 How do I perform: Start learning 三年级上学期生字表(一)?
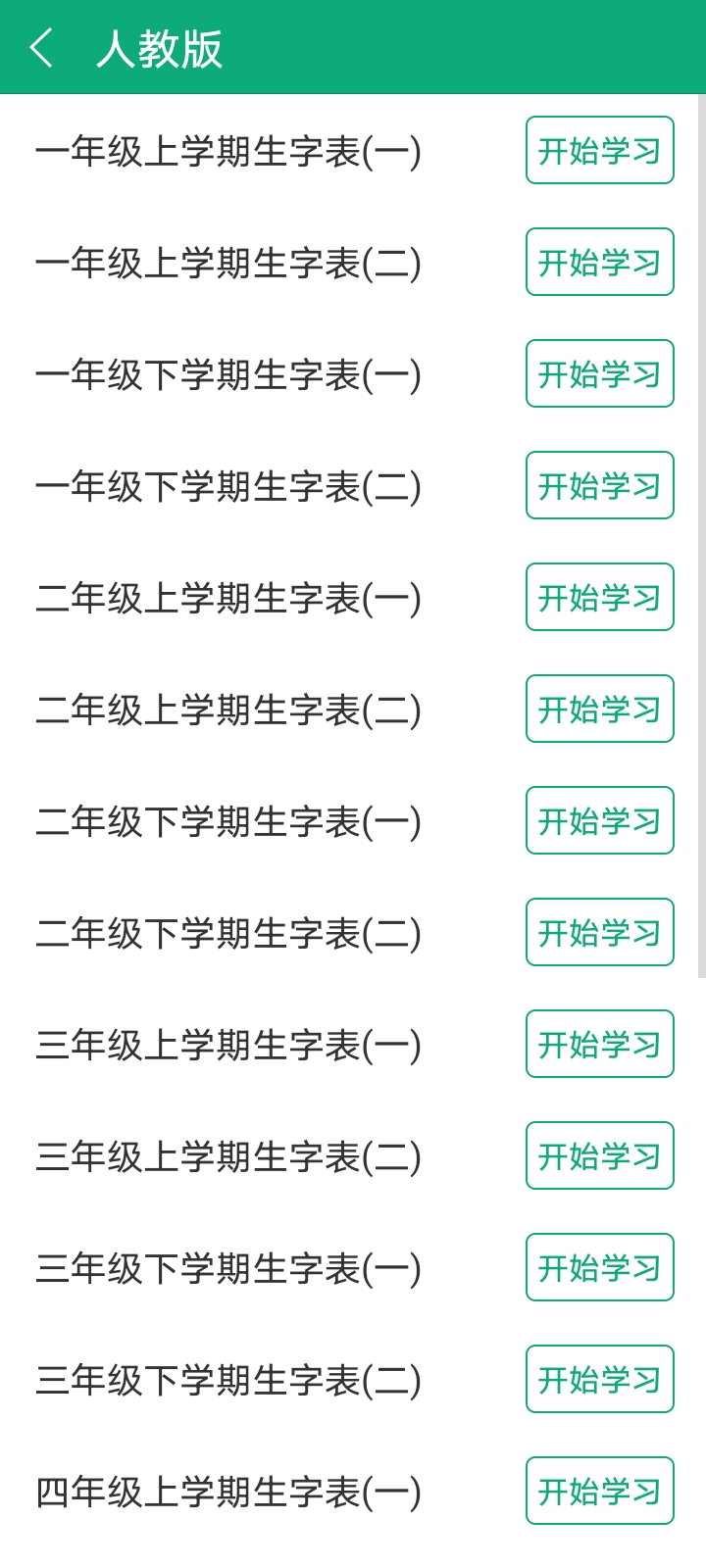point(600,1044)
